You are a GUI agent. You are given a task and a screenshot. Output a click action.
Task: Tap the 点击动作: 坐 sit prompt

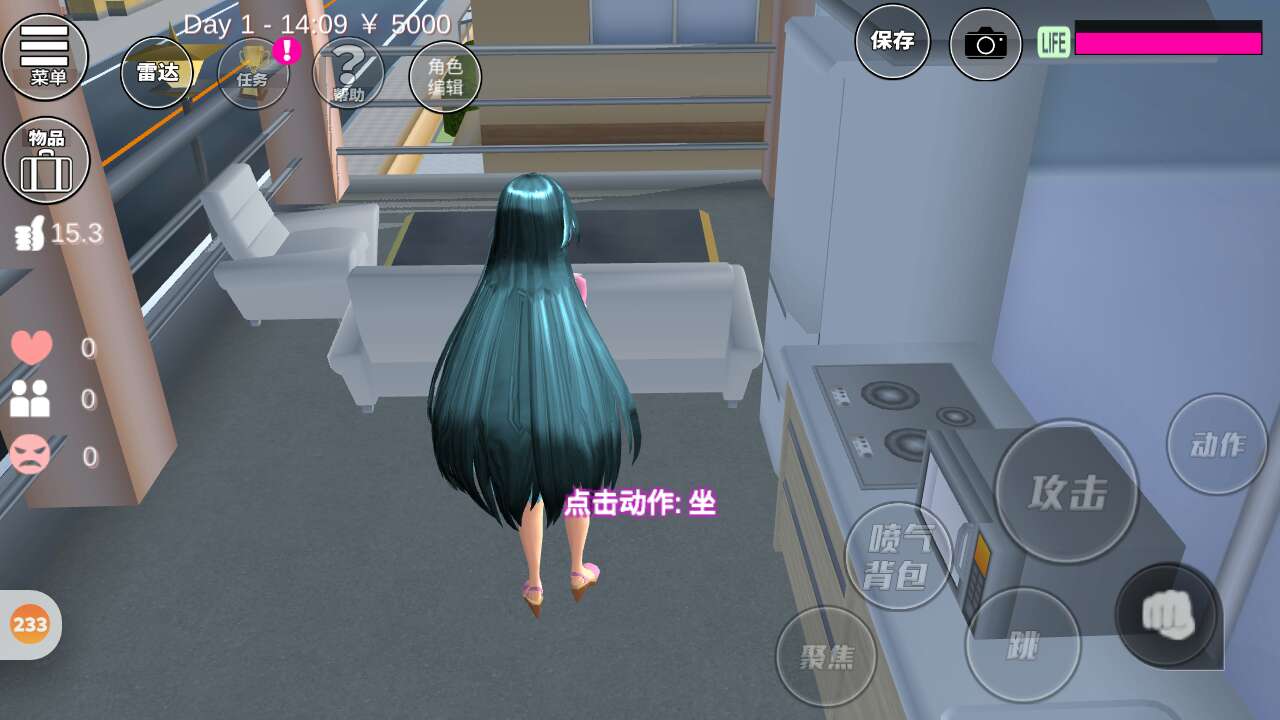click(640, 503)
